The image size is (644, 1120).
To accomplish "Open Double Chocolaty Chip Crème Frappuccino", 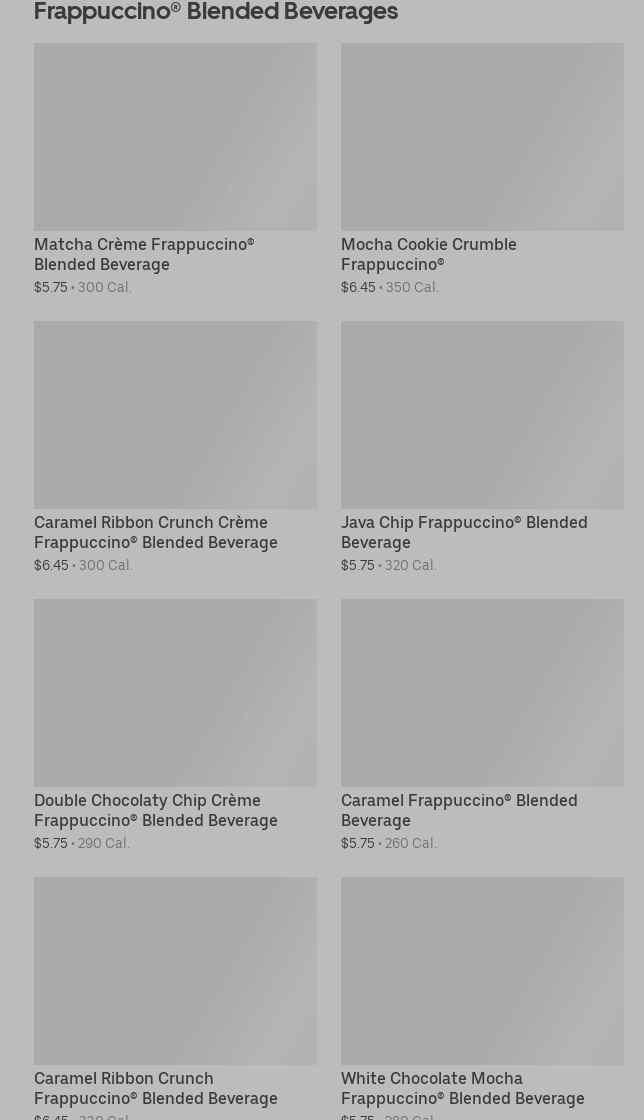I will pos(175,725).
